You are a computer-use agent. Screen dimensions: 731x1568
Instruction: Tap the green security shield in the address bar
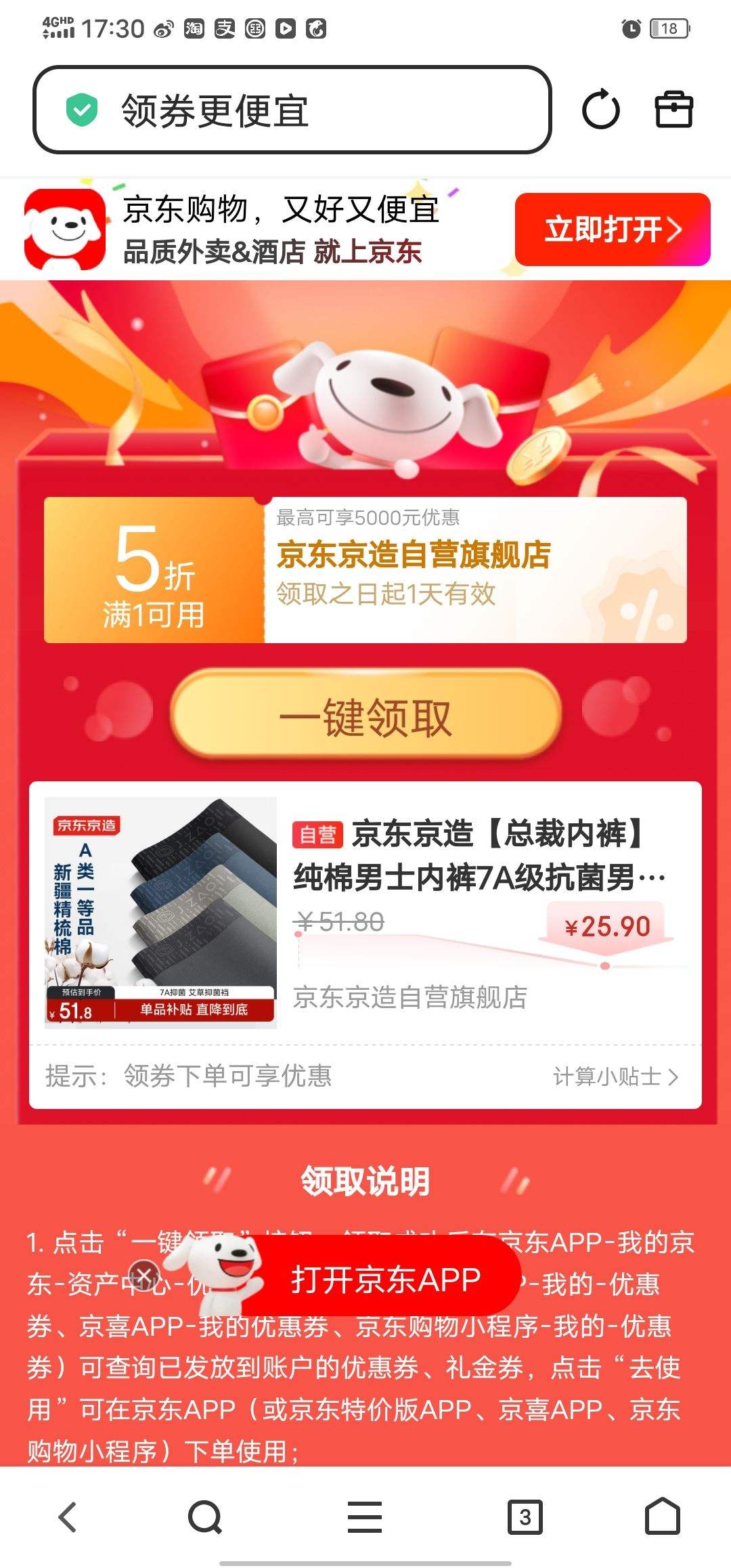[x=81, y=108]
